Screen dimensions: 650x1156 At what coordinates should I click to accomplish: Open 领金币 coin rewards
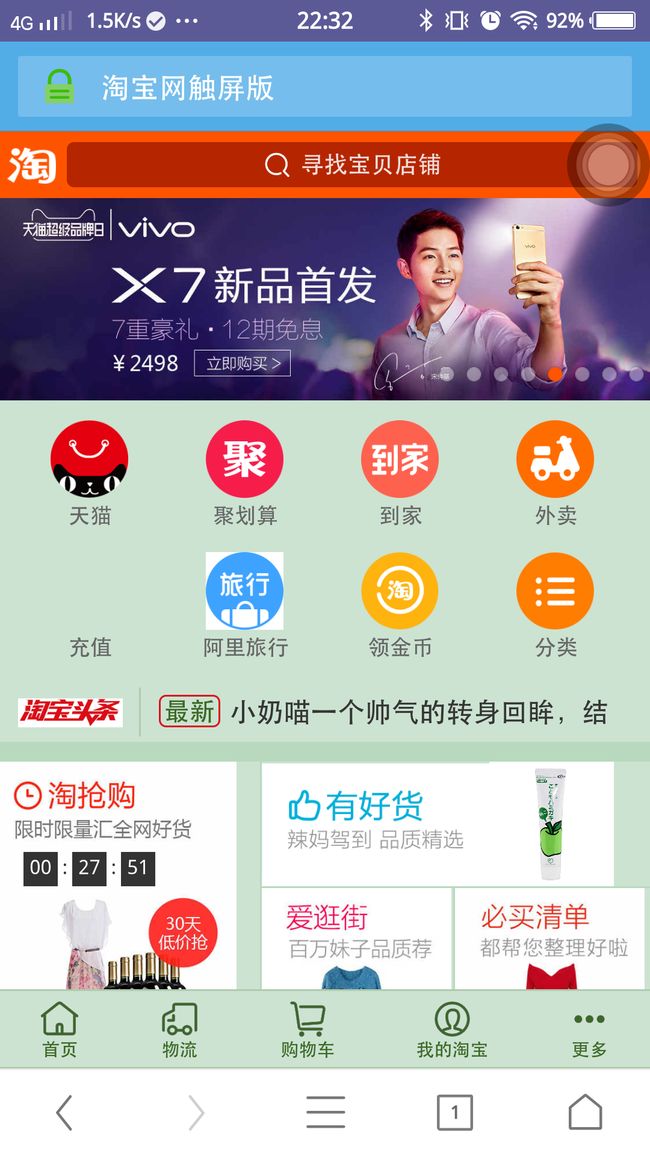click(400, 605)
